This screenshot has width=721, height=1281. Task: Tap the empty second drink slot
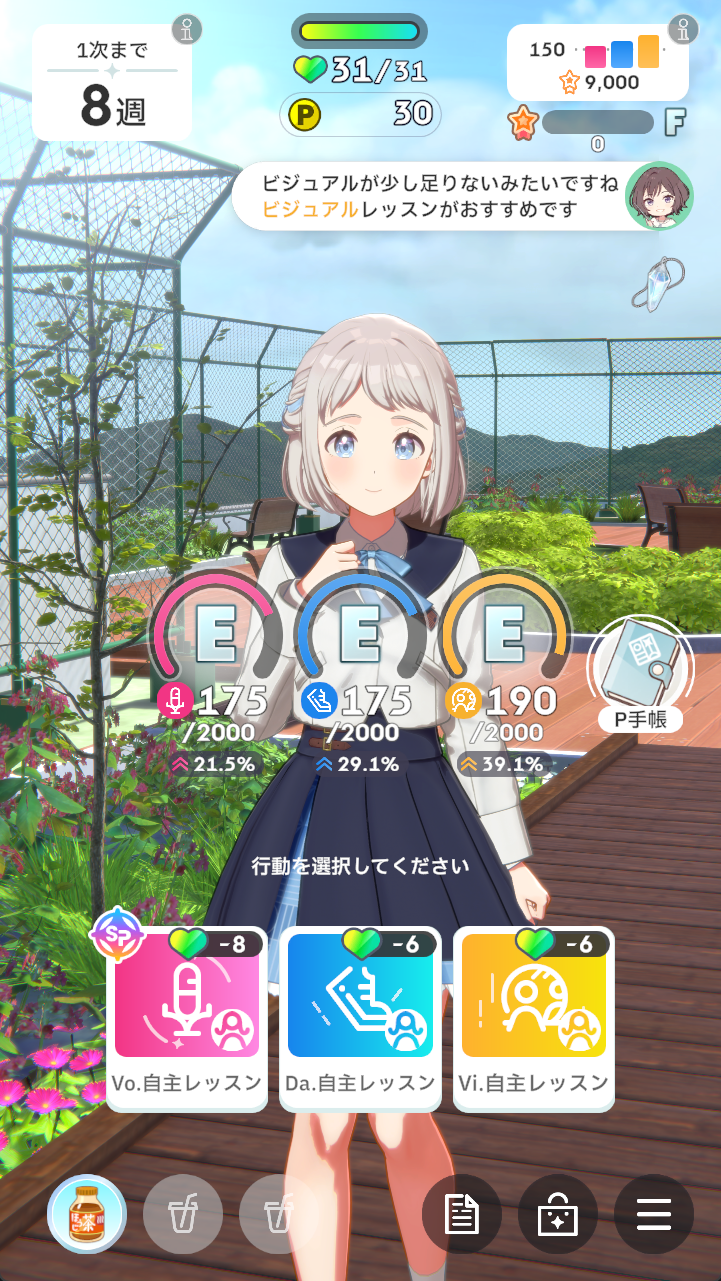(x=183, y=1214)
